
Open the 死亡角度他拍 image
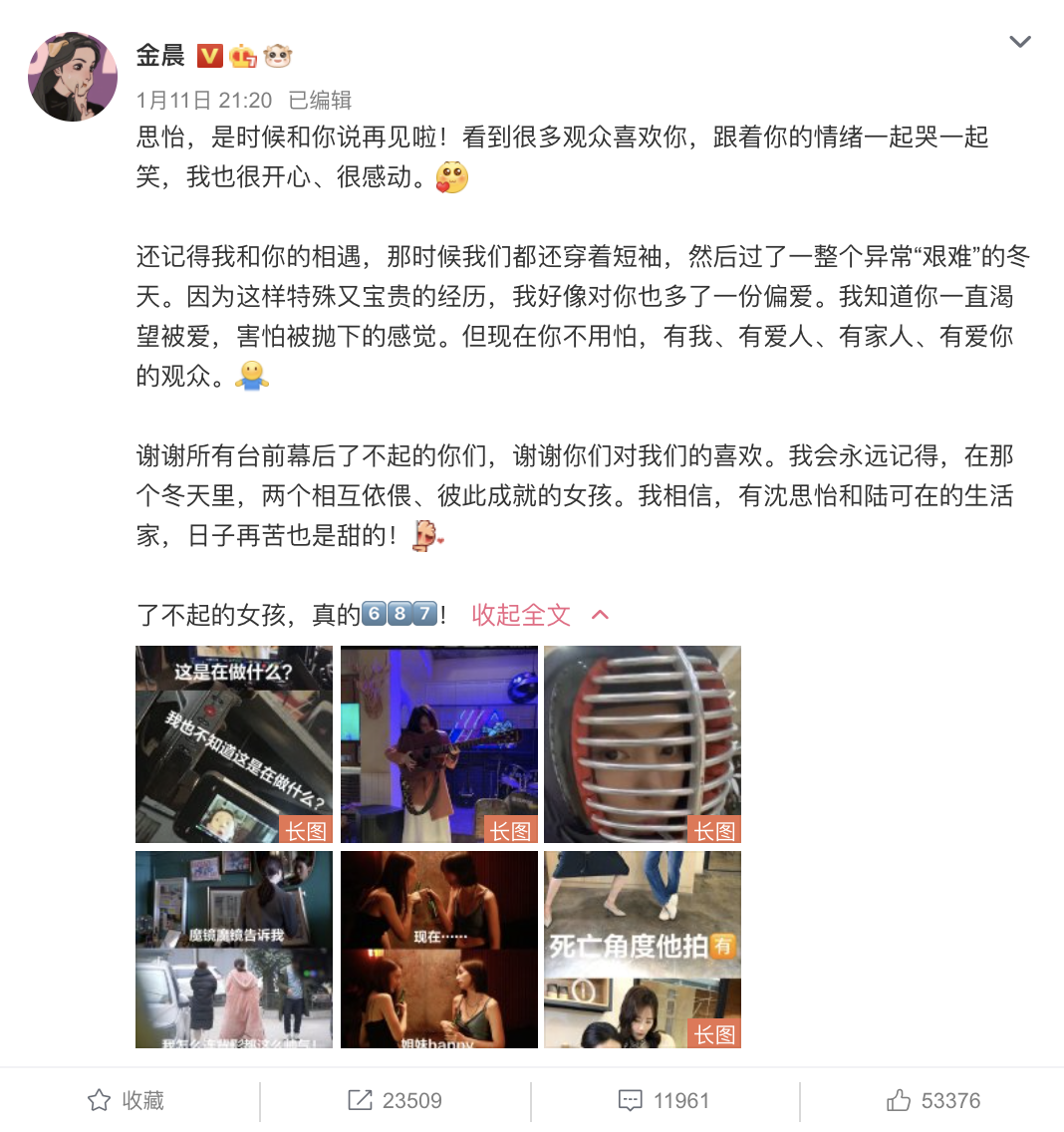643,949
